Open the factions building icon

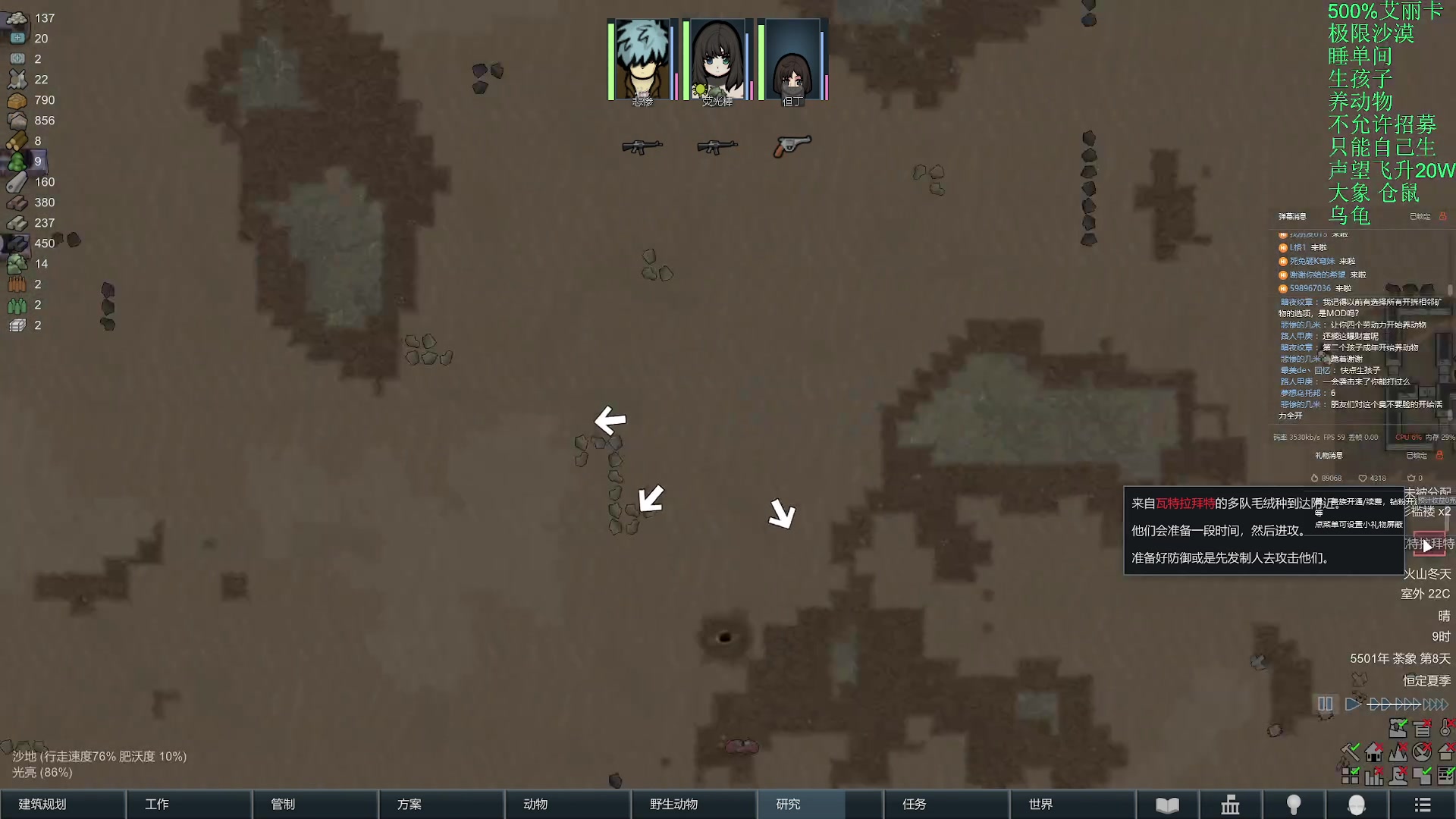(1230, 805)
